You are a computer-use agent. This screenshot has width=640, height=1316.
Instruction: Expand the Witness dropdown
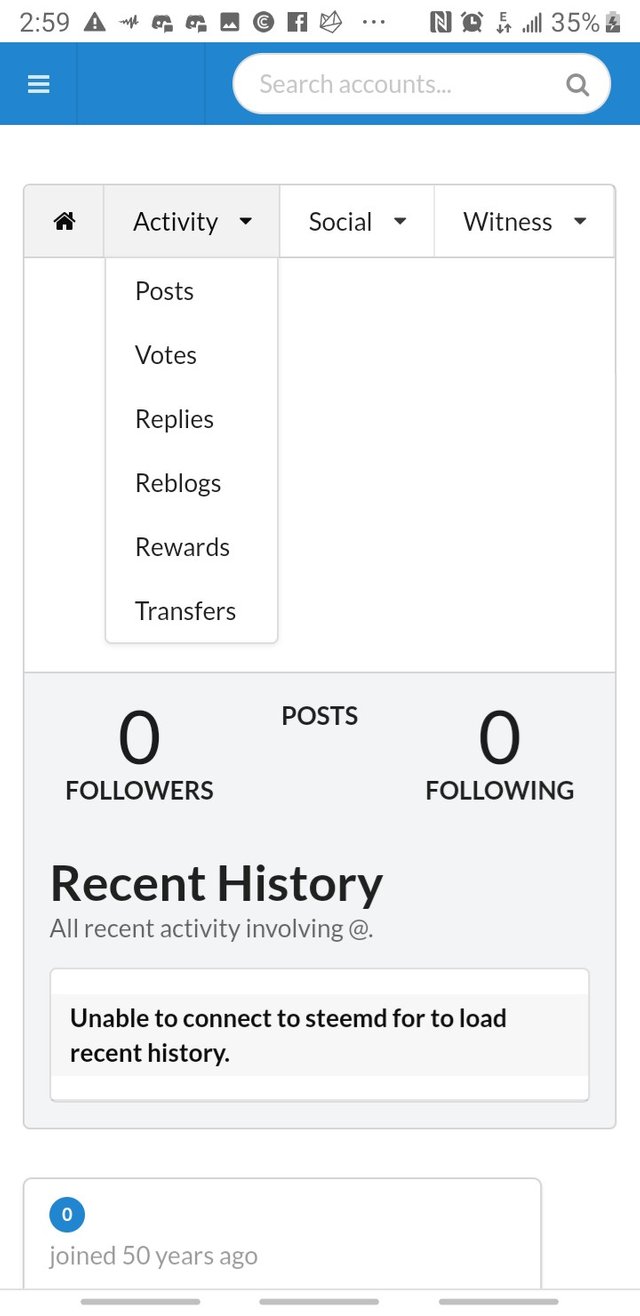(x=524, y=222)
